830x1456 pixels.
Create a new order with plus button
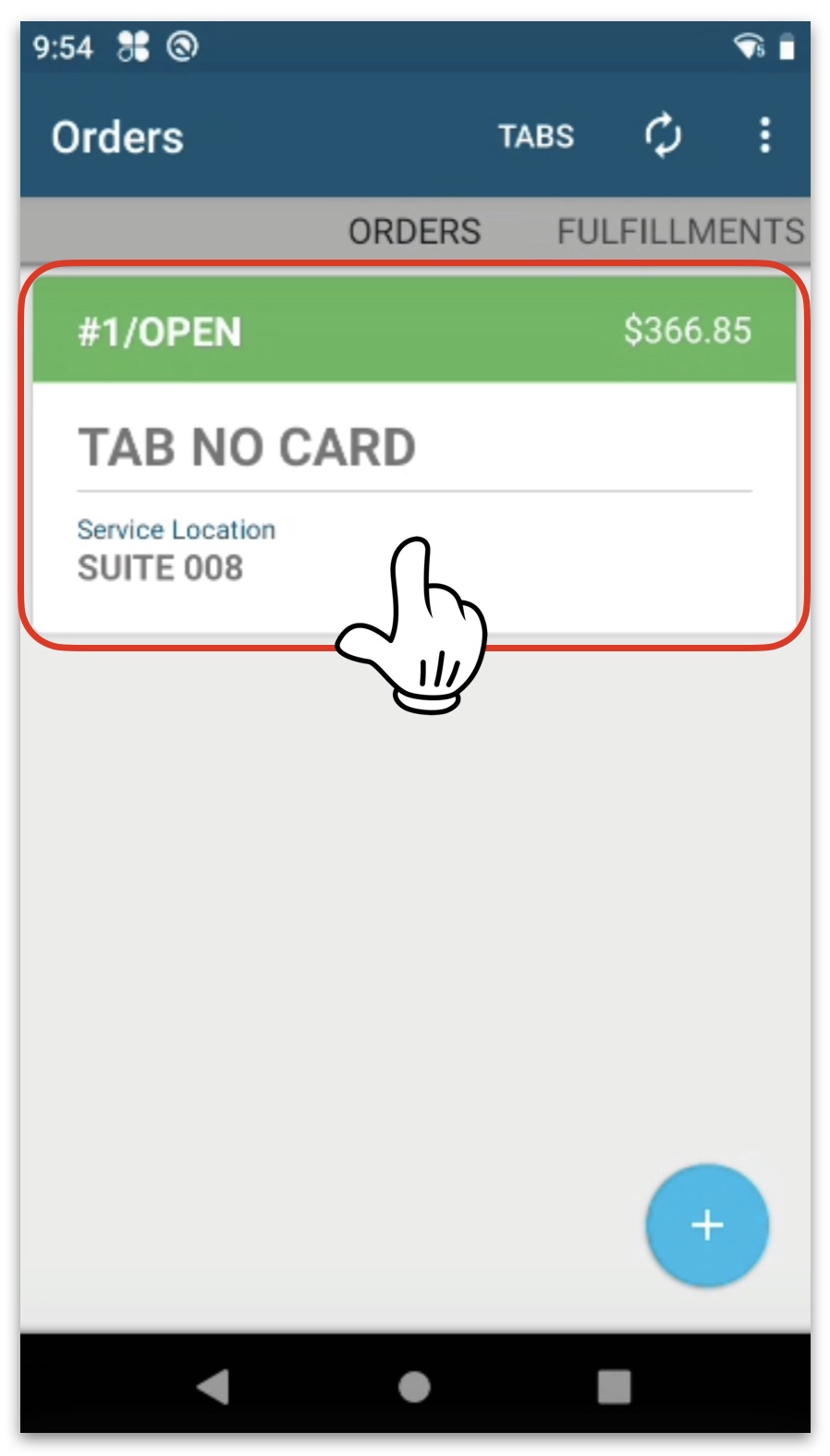pyautogui.click(x=707, y=1225)
